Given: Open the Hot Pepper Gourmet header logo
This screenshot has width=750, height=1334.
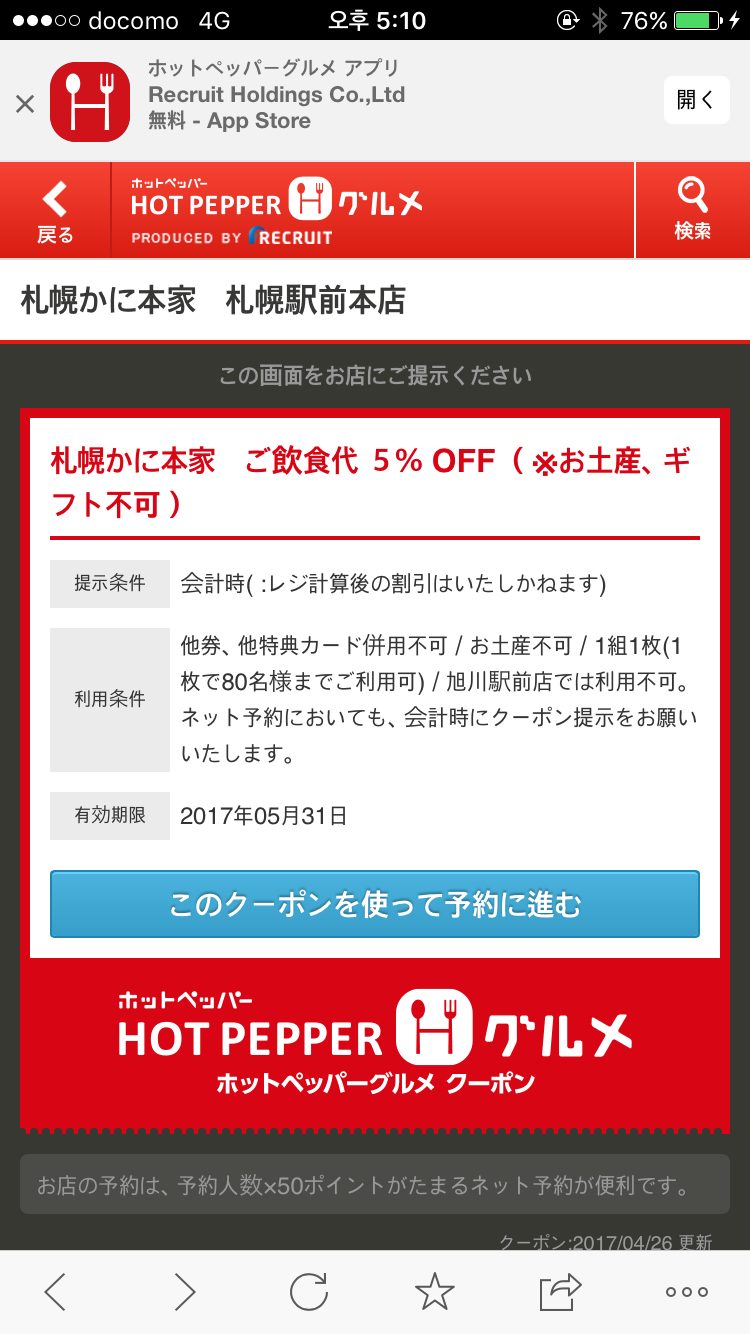Looking at the screenshot, I should [276, 210].
